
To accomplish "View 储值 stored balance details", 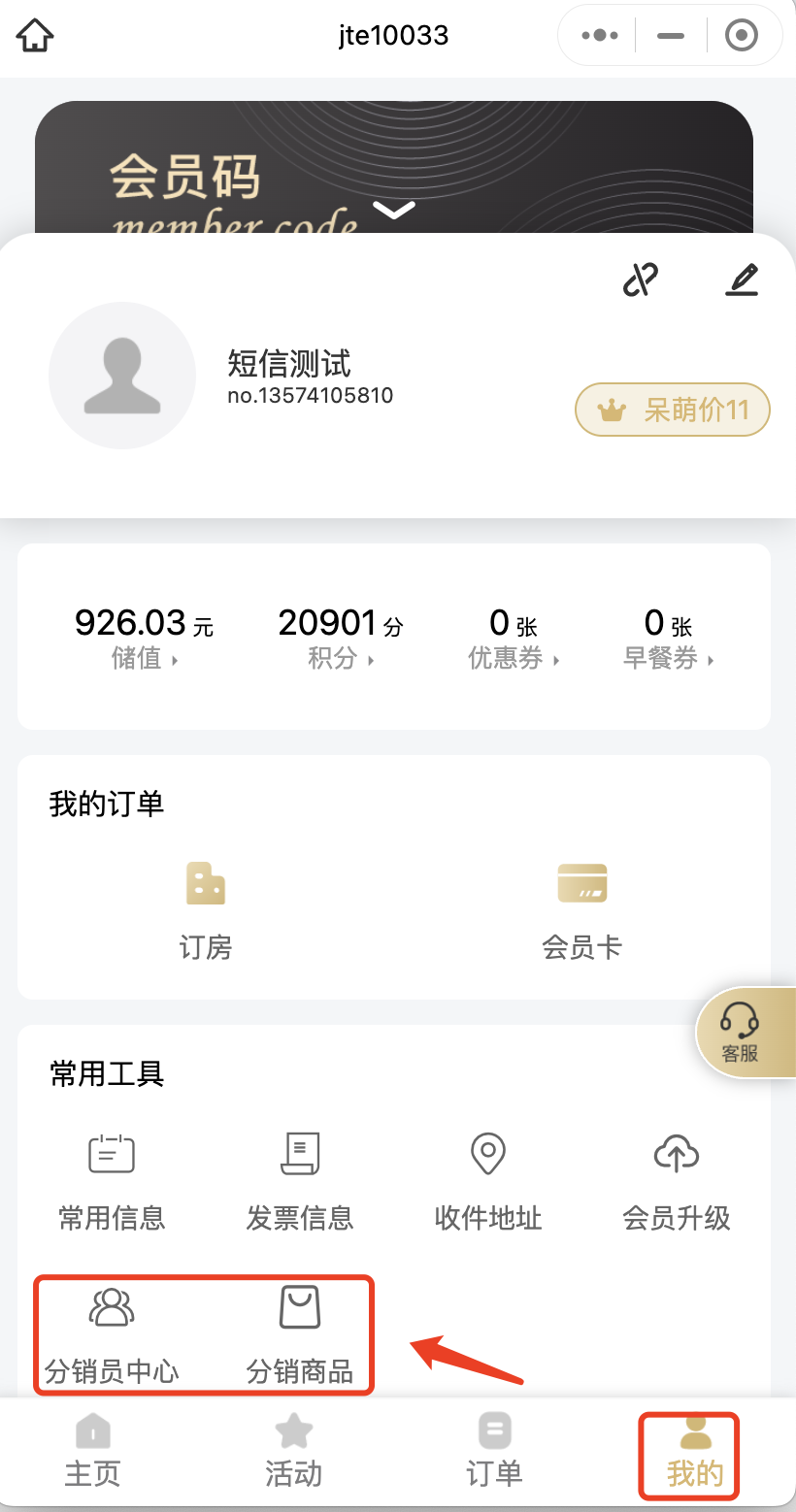I will (144, 637).
